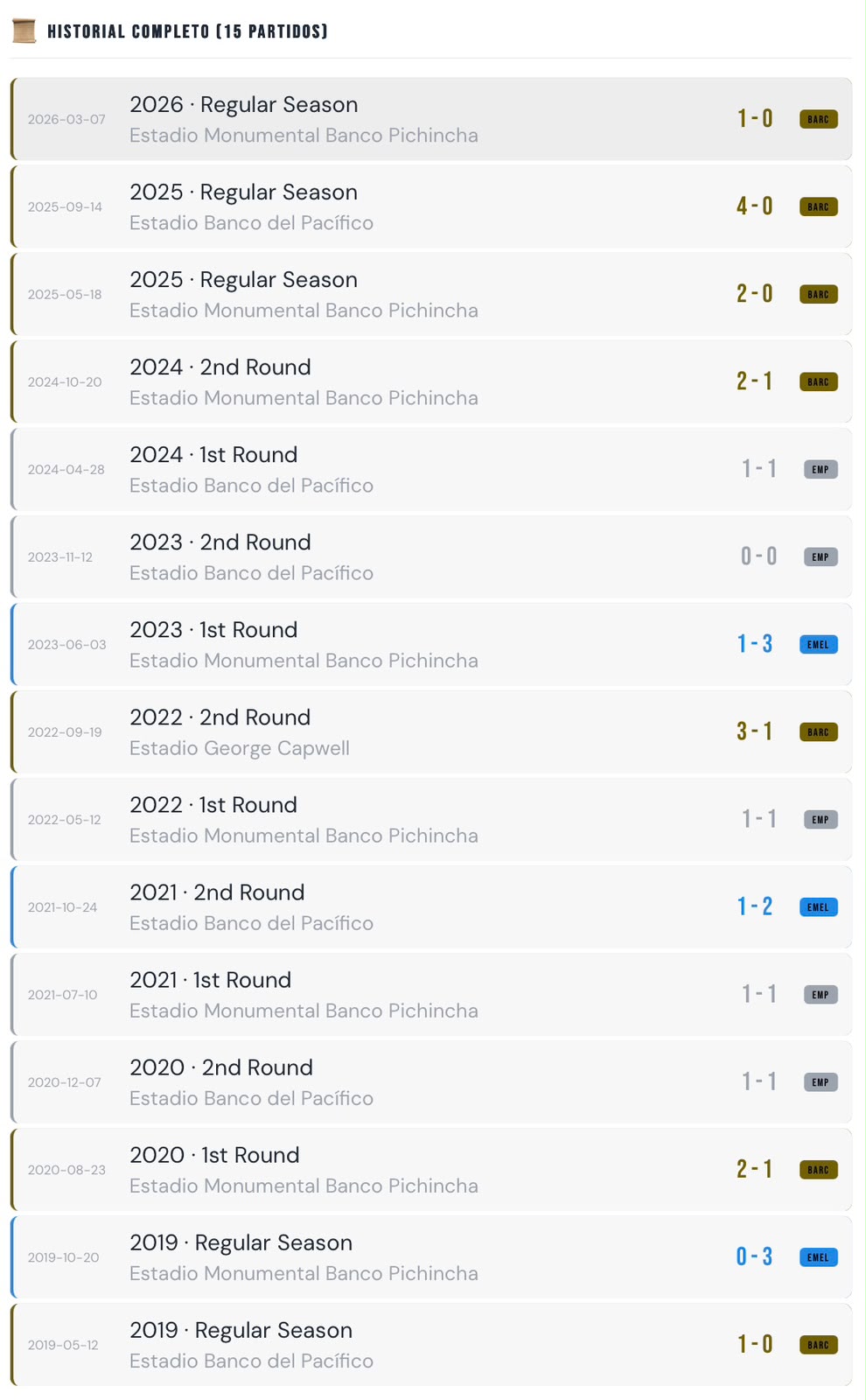The image size is (866, 1400).
Task: Select the 2020 1st Round match
Action: pyautogui.click(x=431, y=1169)
